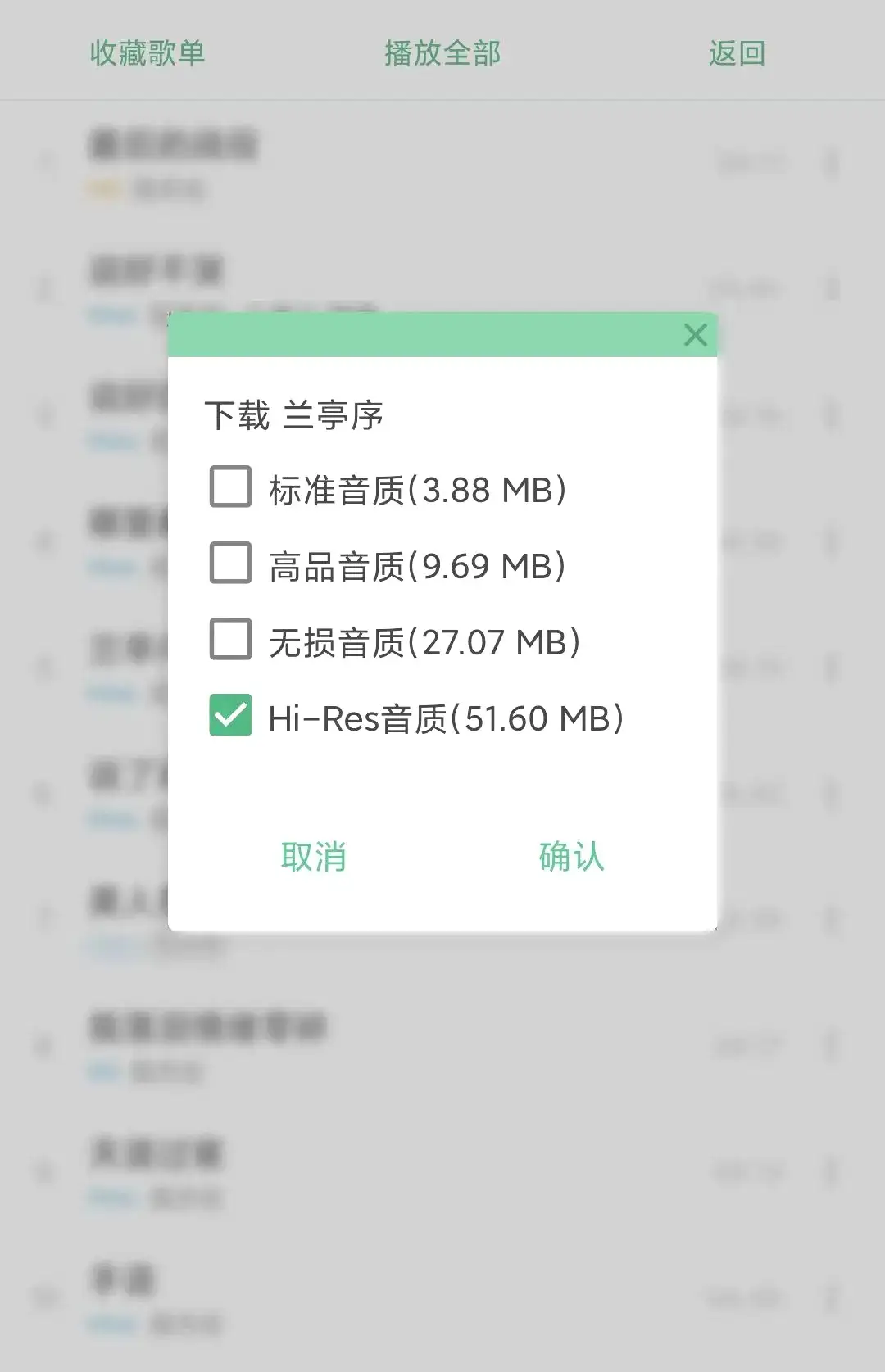Confirm the download by tapping 确认
Viewport: 885px width, 1372px height.
tap(570, 855)
